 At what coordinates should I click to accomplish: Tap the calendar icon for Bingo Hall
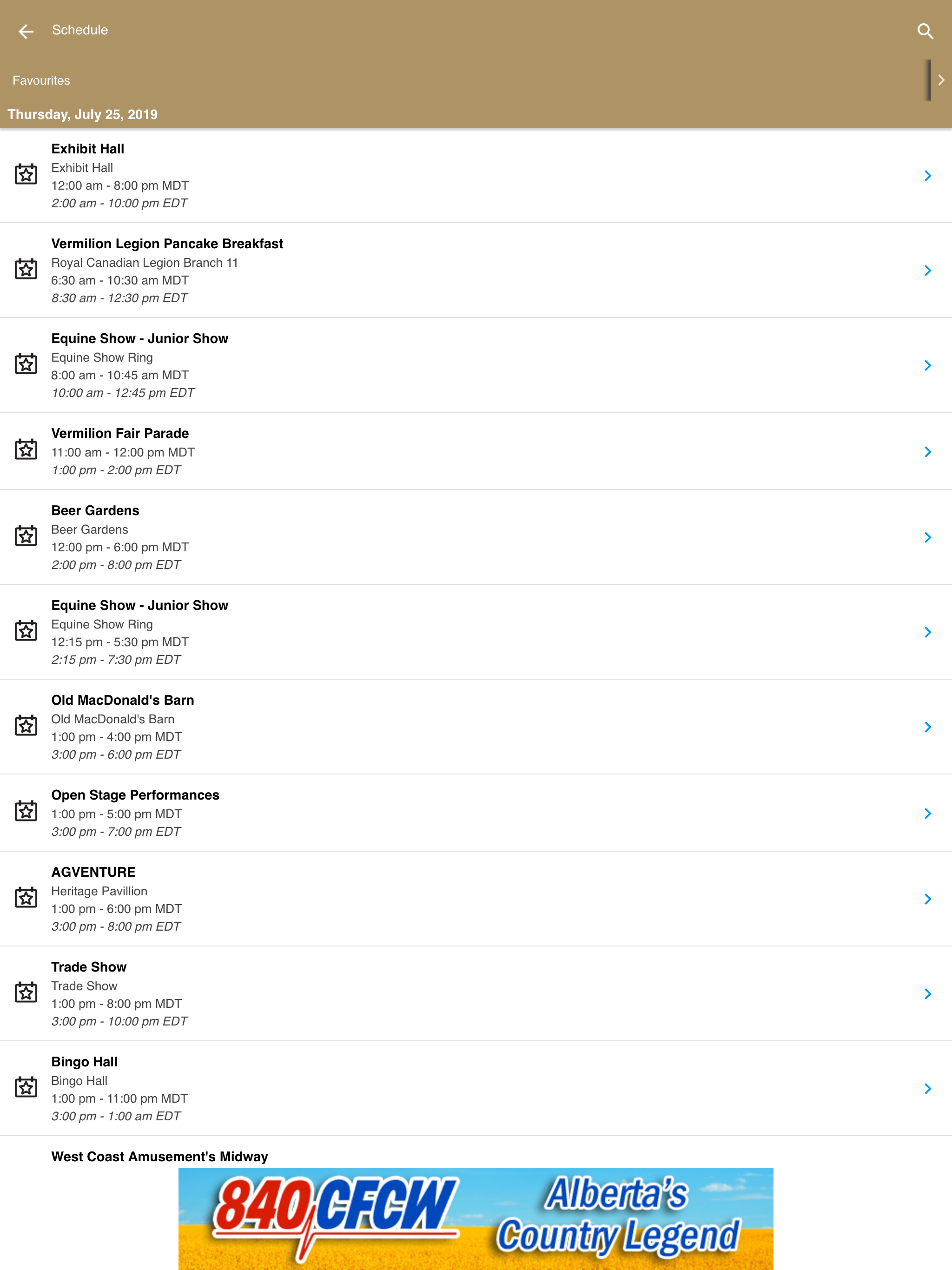click(26, 1087)
